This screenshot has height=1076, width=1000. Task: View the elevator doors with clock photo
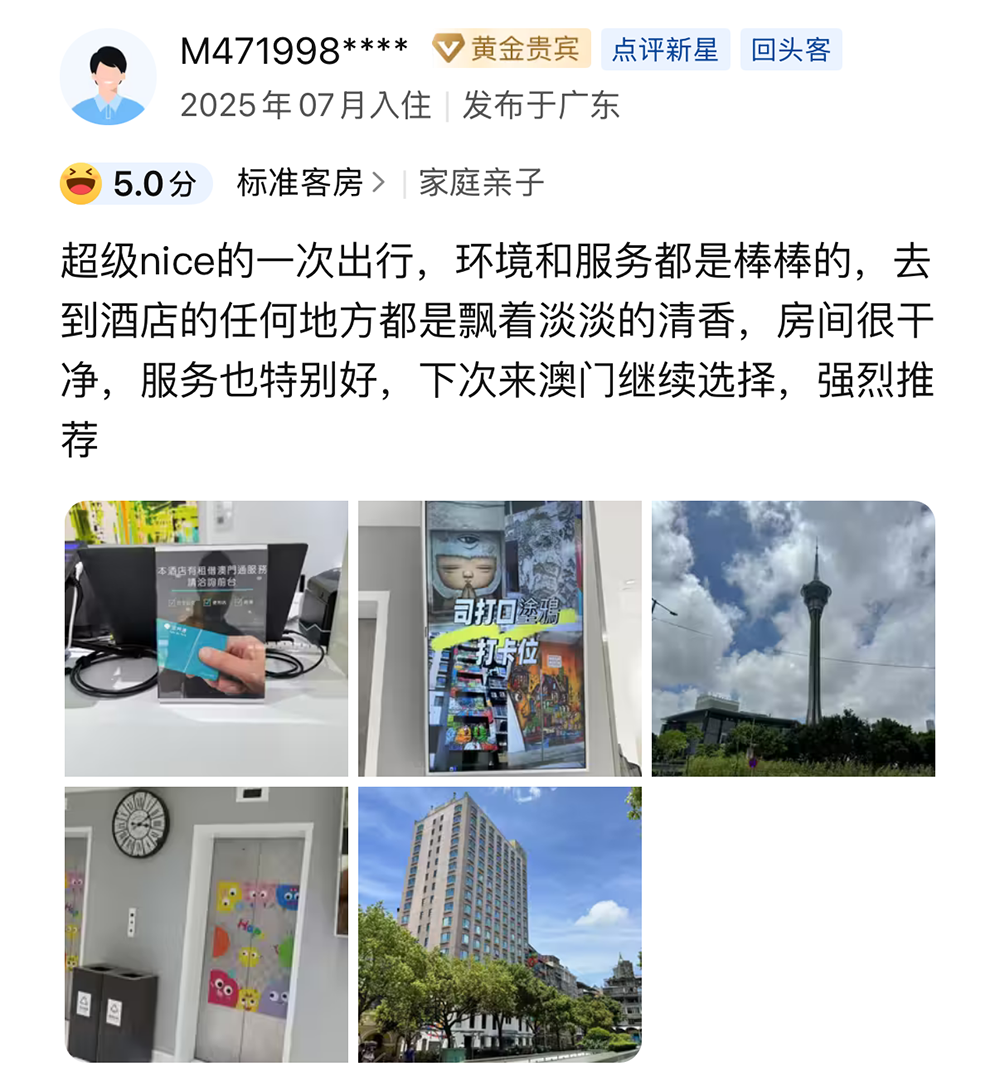point(206,924)
